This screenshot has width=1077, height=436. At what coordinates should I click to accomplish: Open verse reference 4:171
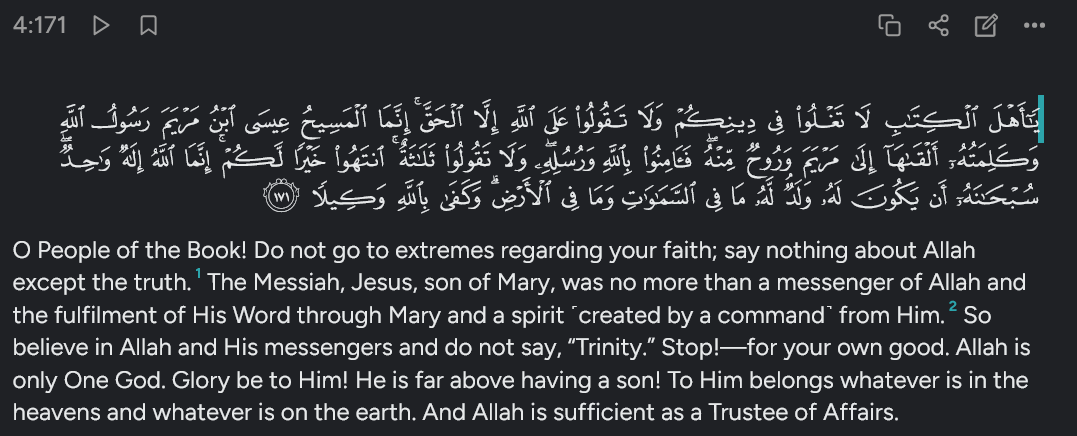click(x=40, y=25)
